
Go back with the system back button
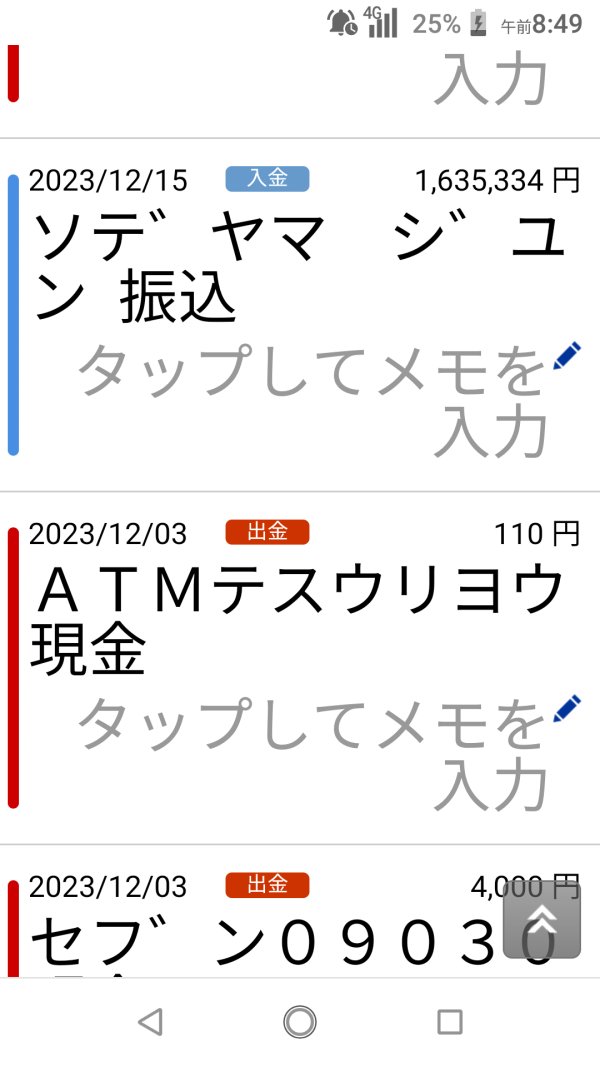(150, 1021)
